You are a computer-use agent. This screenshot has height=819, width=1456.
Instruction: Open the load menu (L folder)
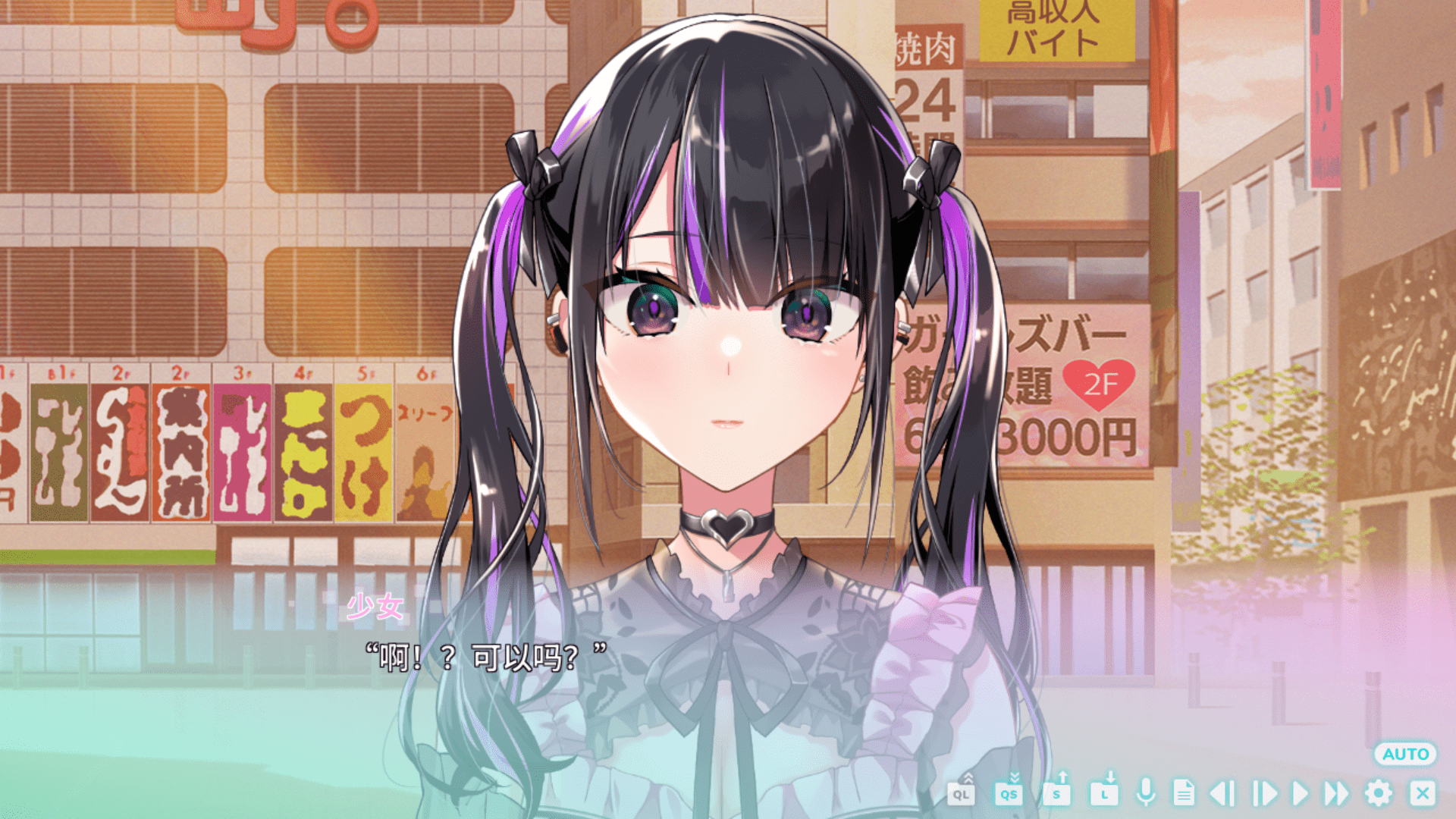tap(1104, 792)
